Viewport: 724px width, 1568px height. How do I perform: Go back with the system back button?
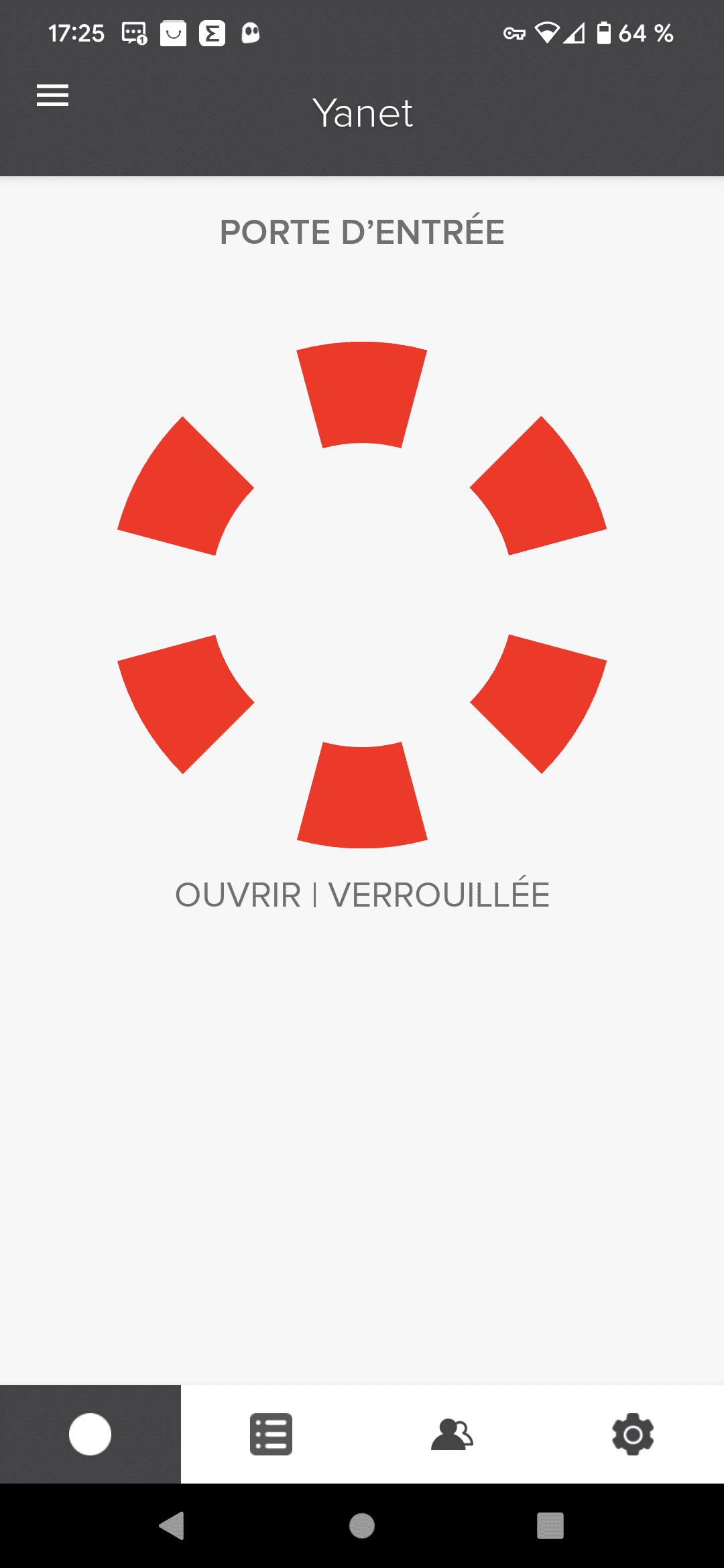point(172,1526)
